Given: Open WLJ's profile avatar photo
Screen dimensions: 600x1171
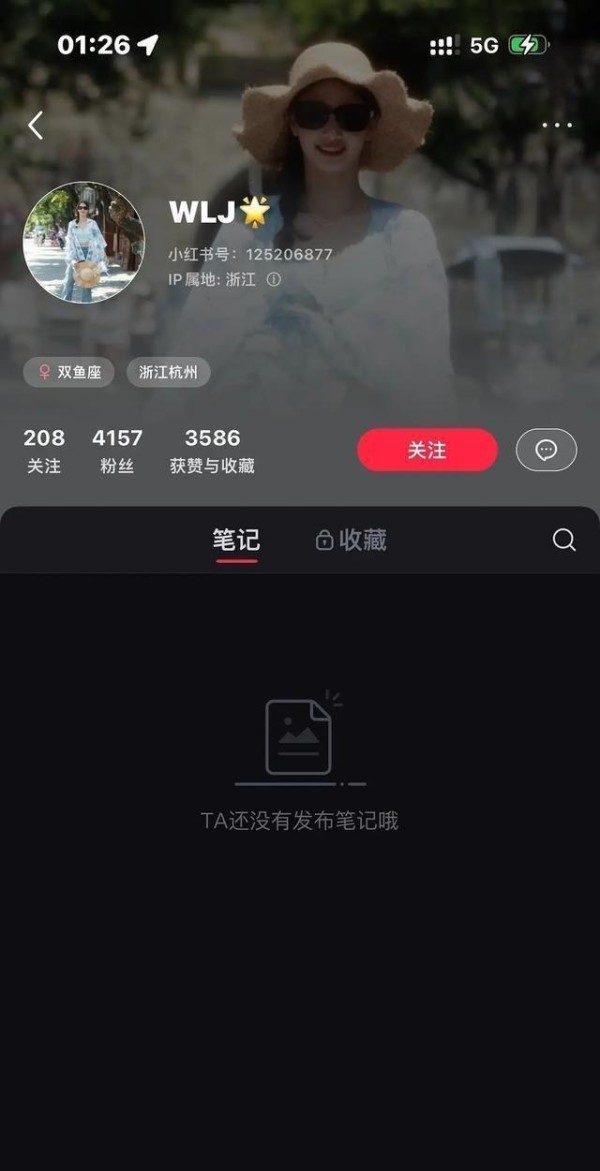Looking at the screenshot, I should [84, 243].
